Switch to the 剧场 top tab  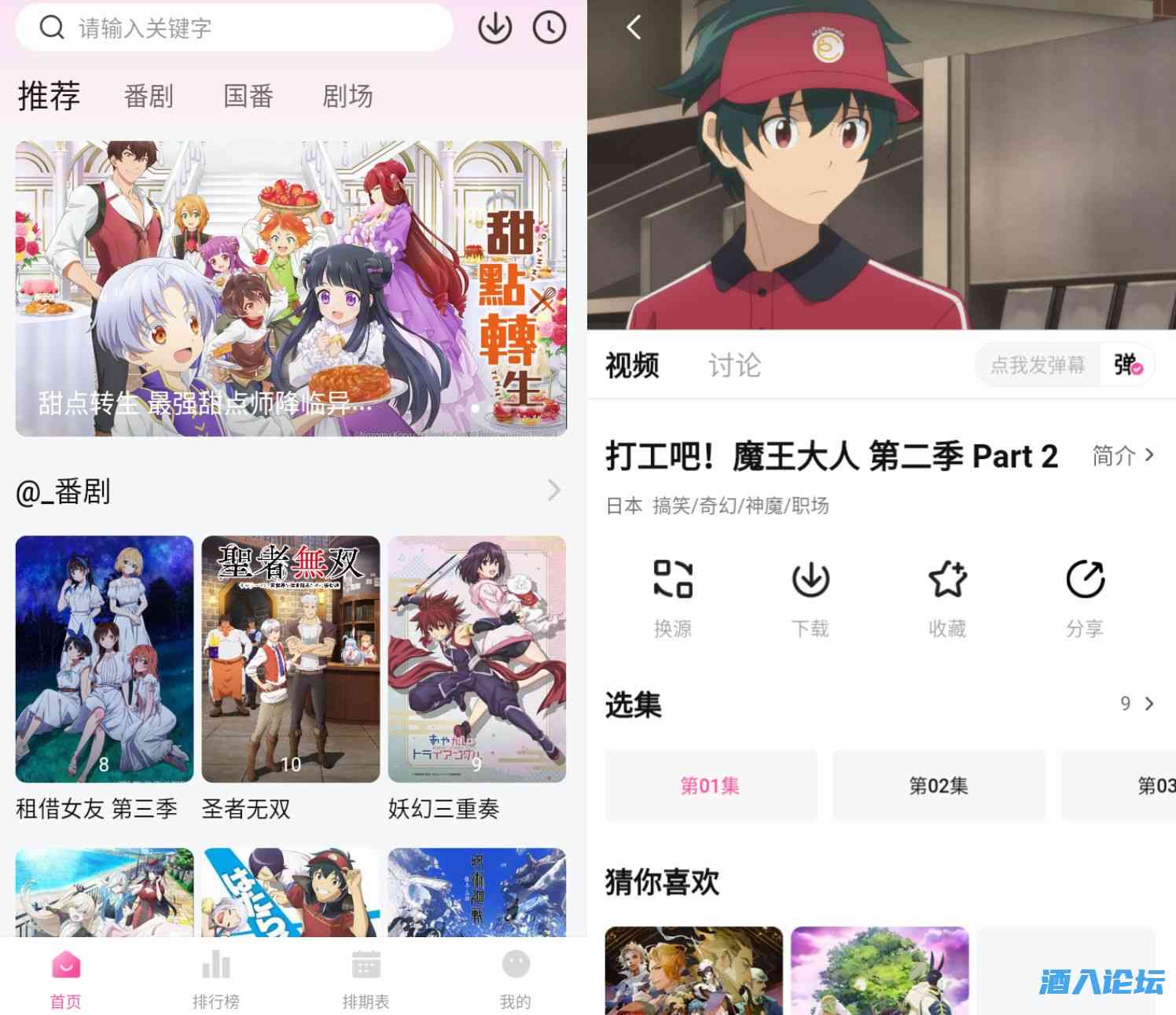[x=347, y=97]
